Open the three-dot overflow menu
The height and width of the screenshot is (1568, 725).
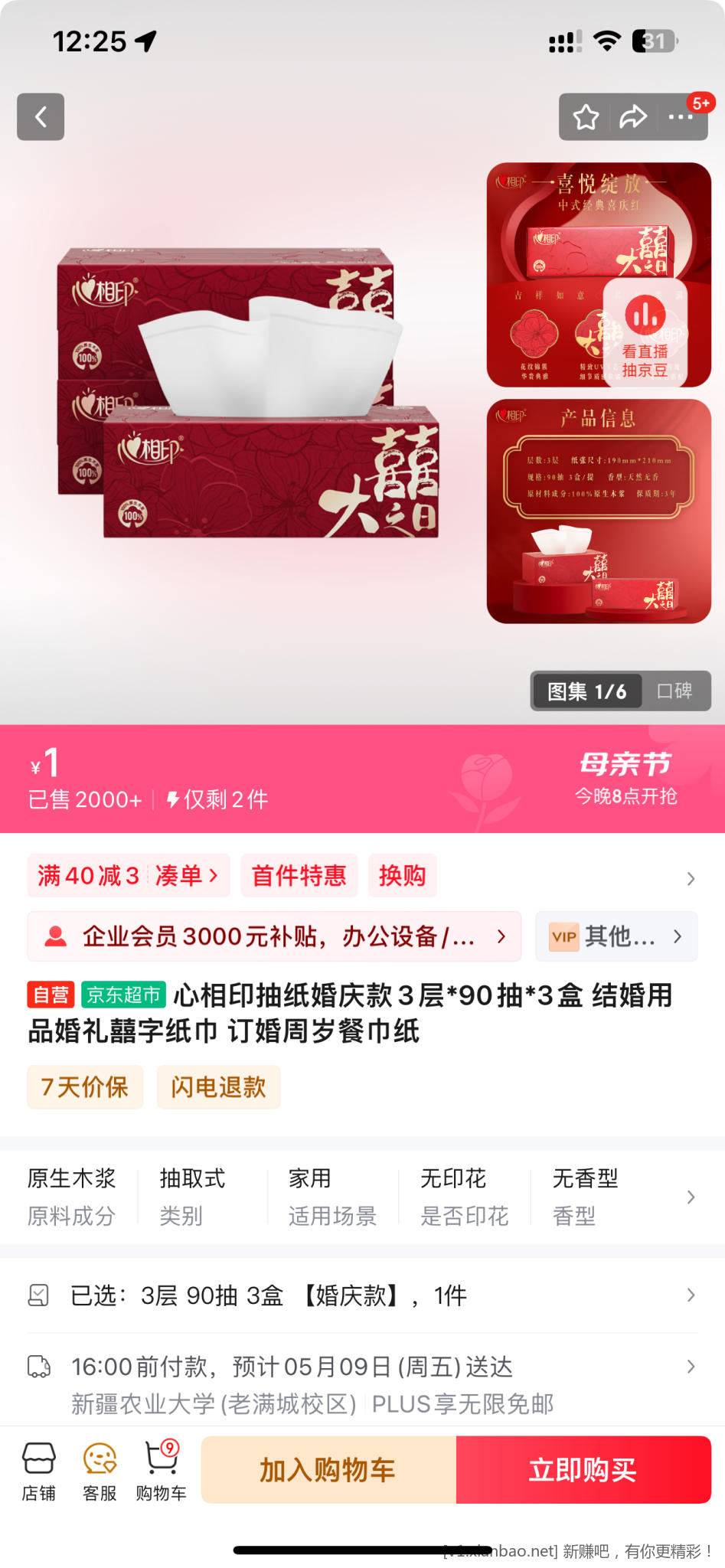(680, 117)
